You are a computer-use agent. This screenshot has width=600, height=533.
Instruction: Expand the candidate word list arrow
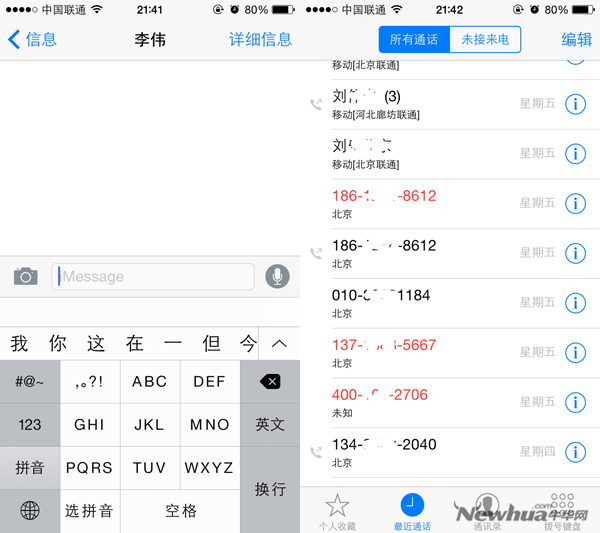click(279, 343)
